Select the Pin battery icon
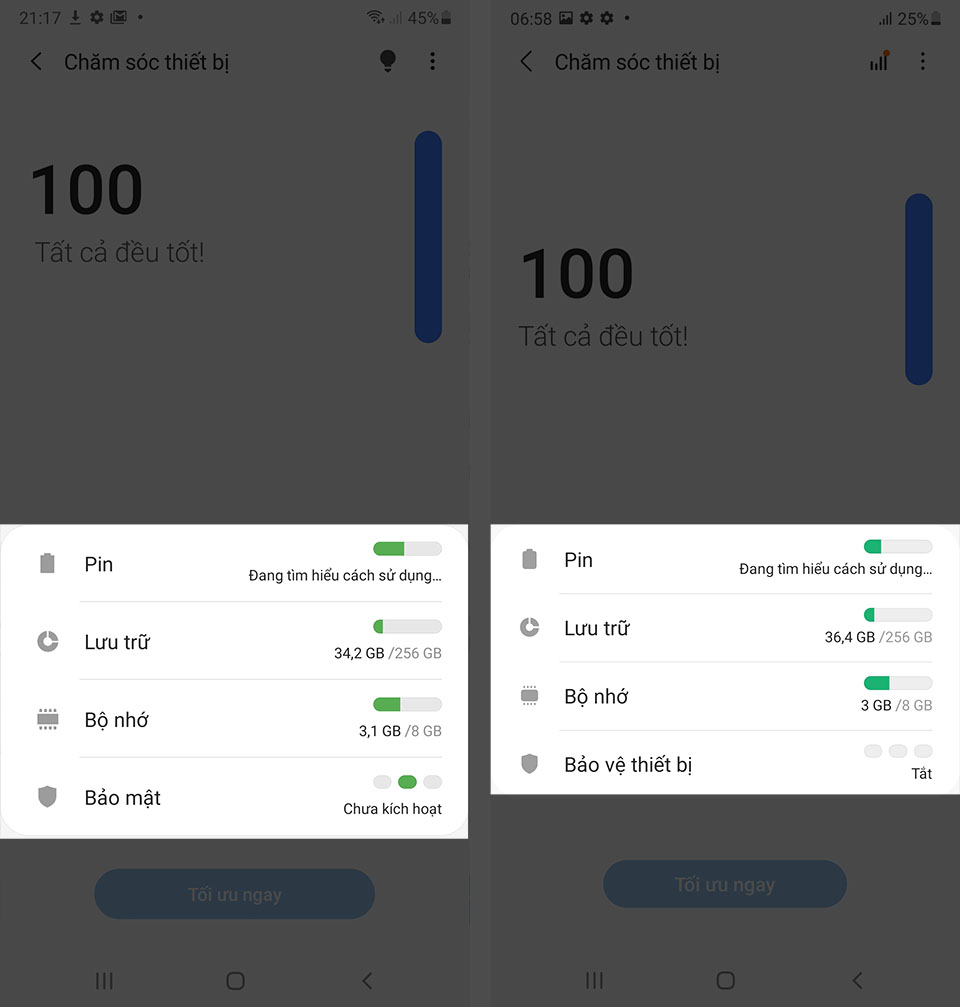Viewport: 960px width, 1007px height. 47,563
